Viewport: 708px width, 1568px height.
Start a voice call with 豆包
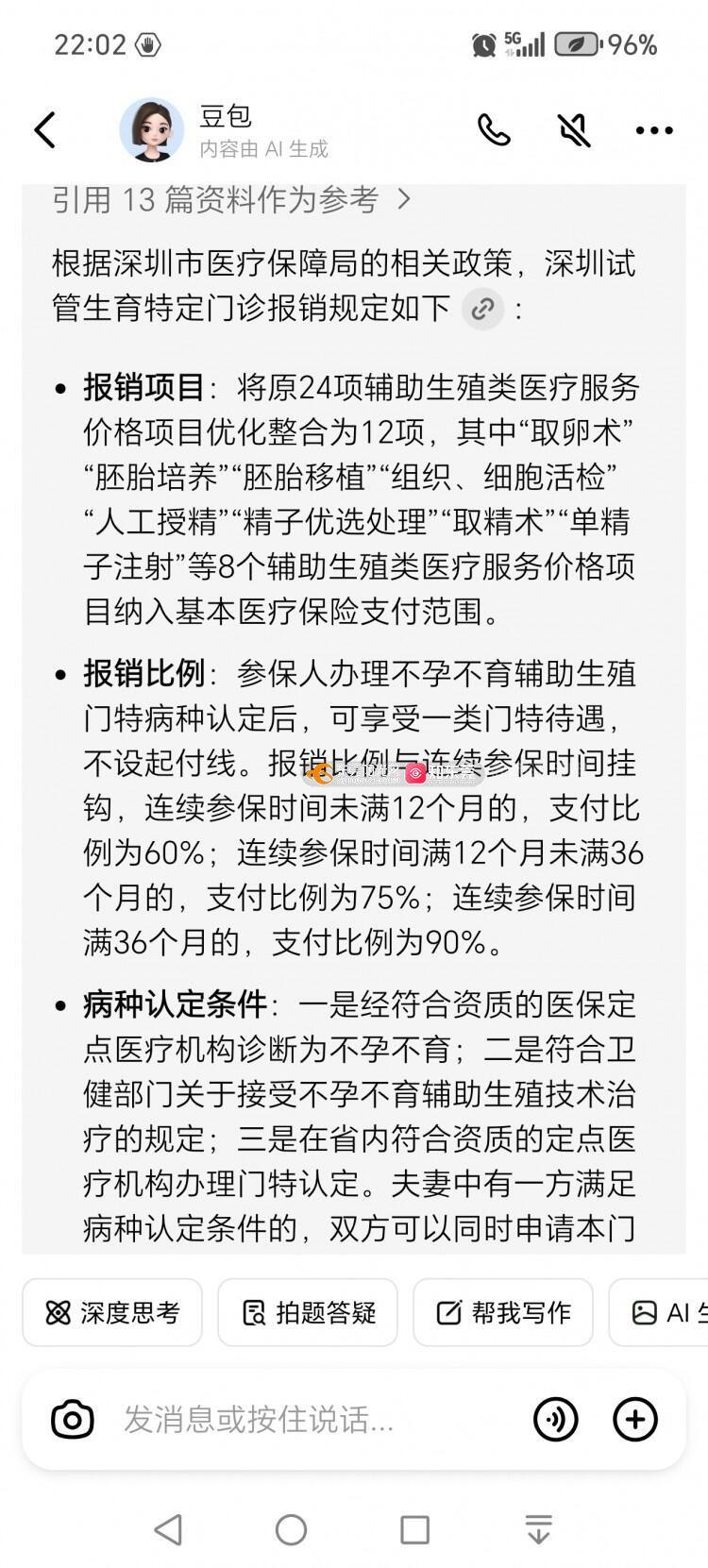pos(494,130)
